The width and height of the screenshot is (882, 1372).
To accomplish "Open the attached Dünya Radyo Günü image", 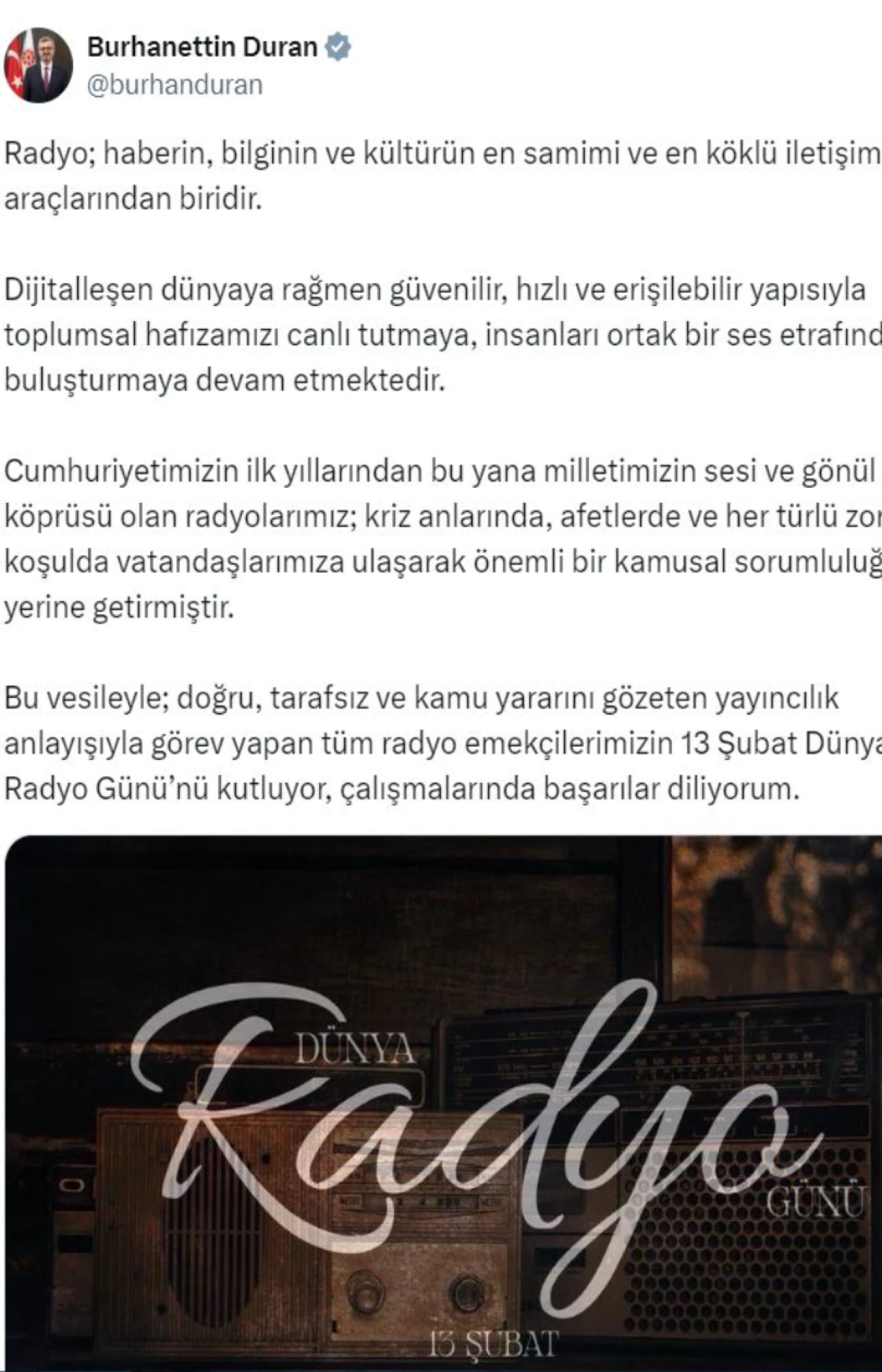I will [x=444, y=1103].
